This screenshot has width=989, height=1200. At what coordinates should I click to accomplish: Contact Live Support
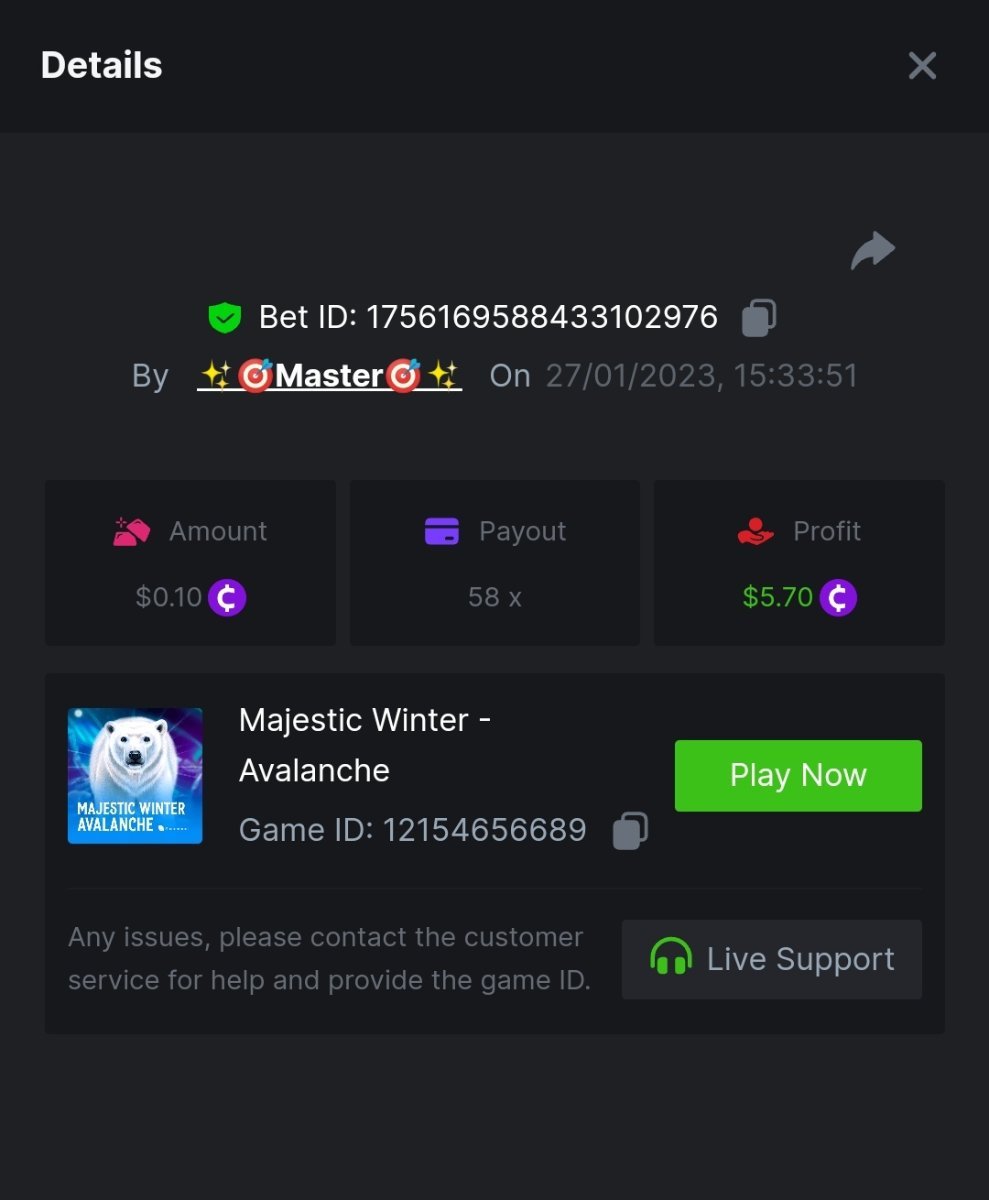tap(771, 959)
